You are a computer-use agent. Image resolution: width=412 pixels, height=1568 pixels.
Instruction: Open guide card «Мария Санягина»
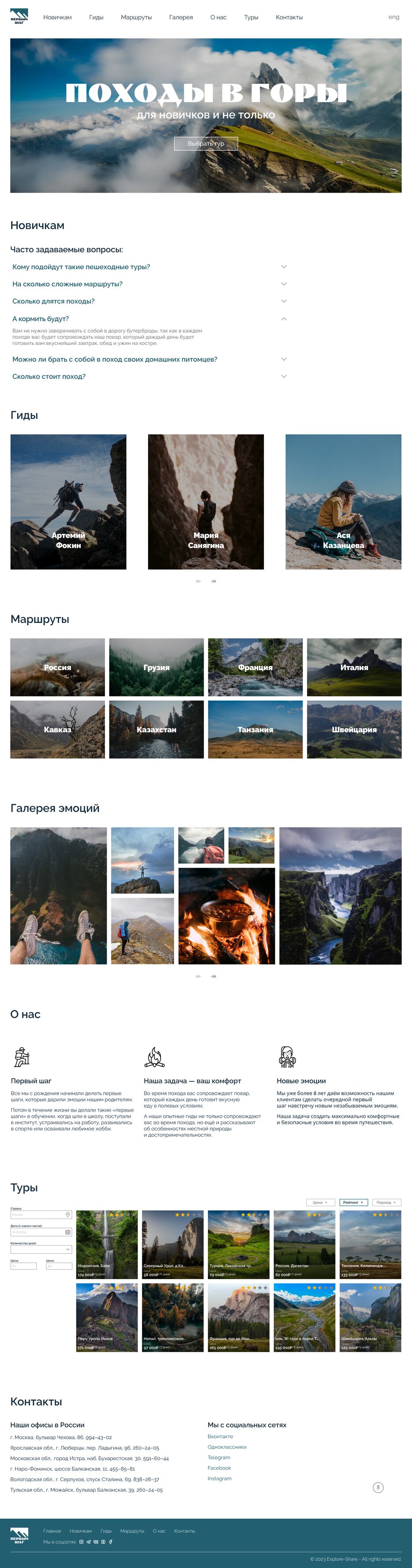[x=206, y=501]
